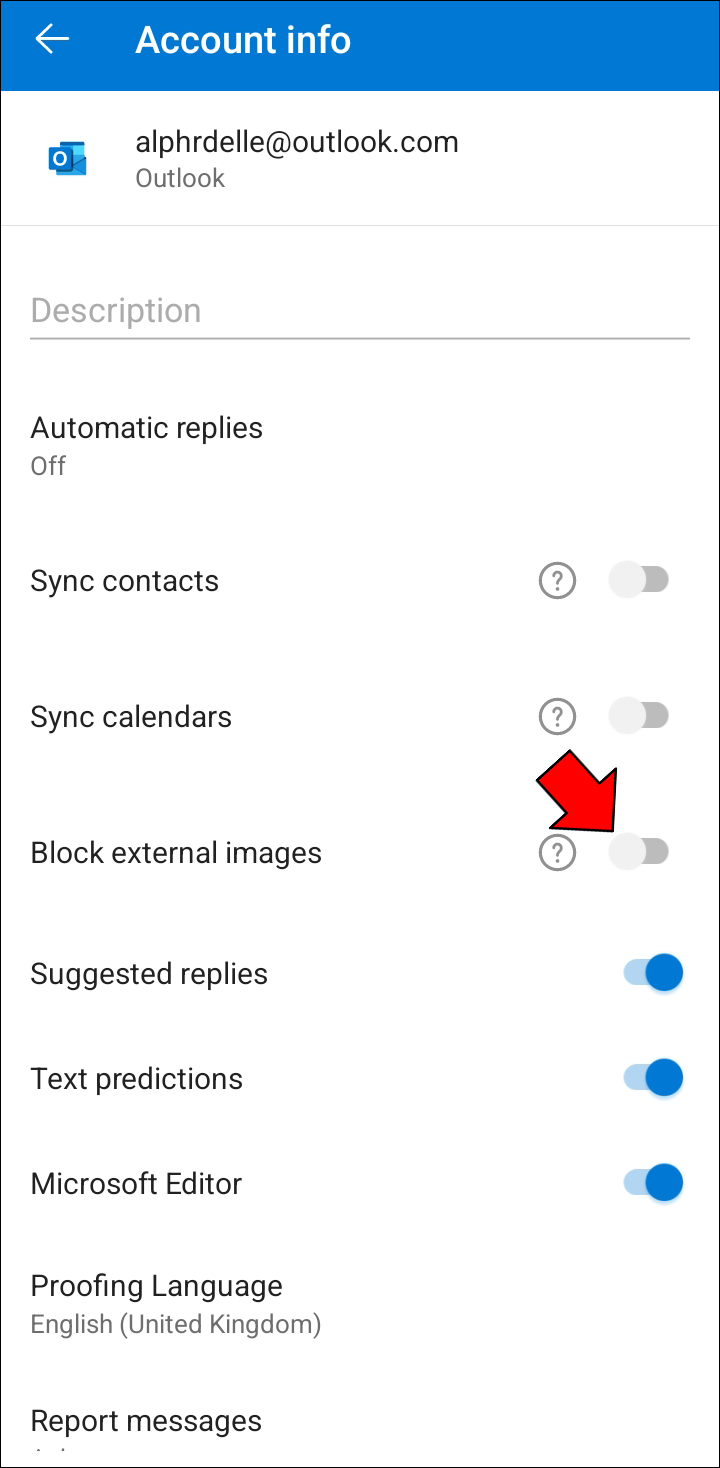View help for Block external images
Image resolution: width=720 pixels, height=1468 pixels.
pos(557,853)
